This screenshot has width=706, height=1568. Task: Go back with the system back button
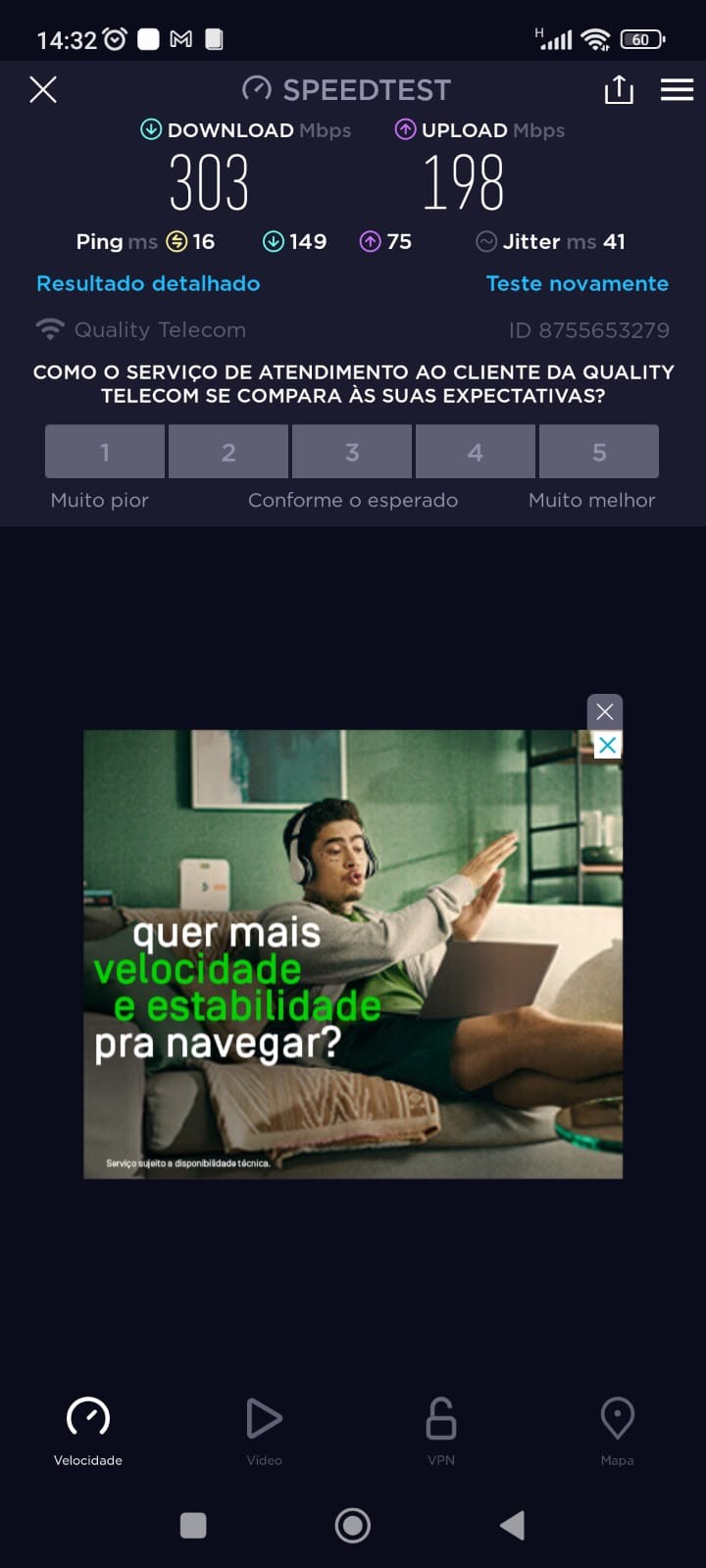512,1525
